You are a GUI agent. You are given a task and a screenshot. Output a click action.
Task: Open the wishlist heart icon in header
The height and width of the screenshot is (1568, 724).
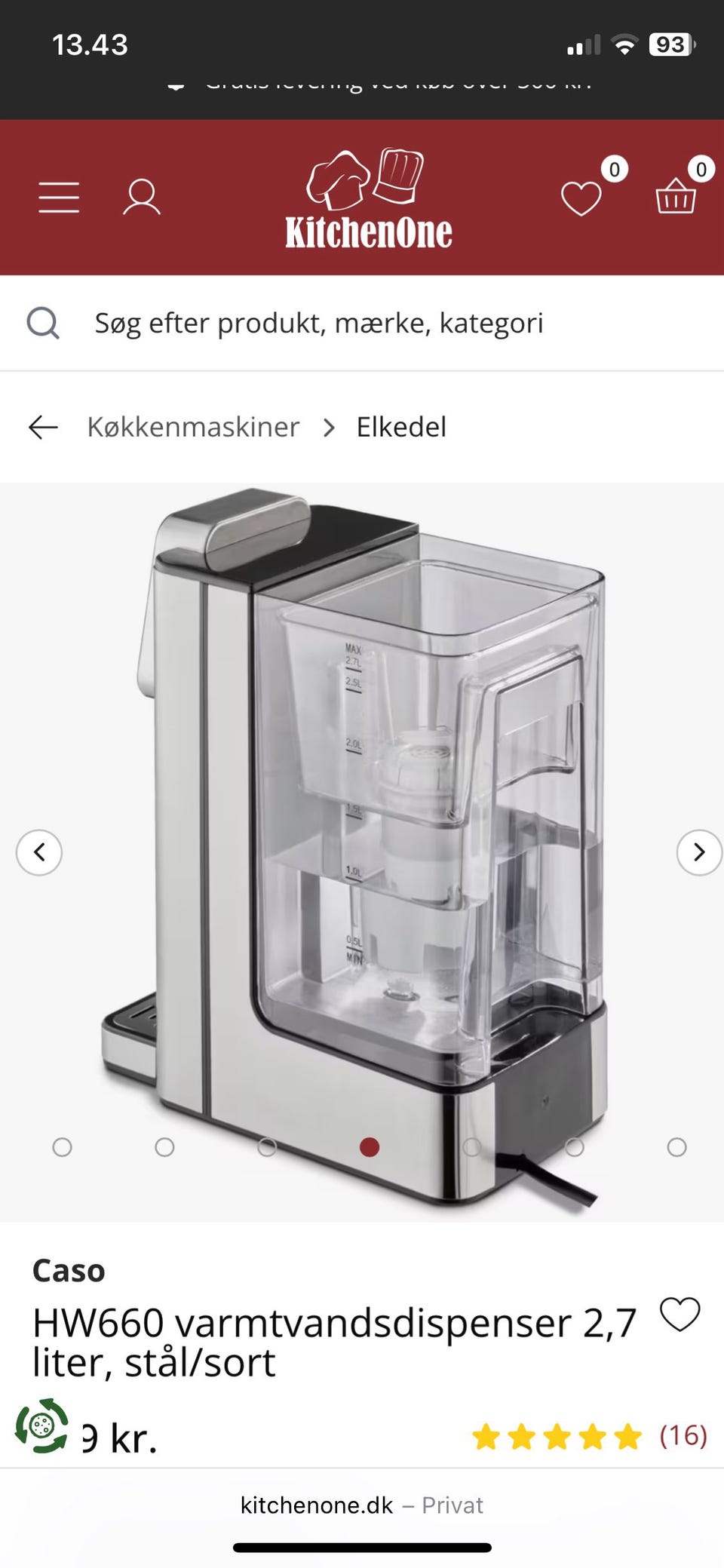pos(581,198)
